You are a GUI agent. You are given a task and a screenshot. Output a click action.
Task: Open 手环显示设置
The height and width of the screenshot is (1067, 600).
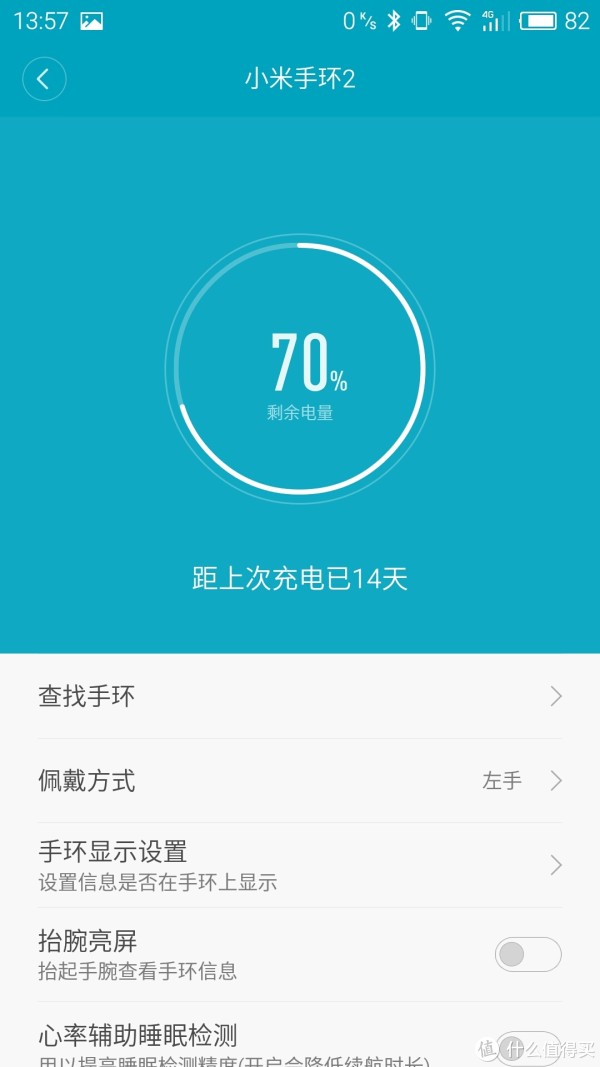(x=300, y=865)
